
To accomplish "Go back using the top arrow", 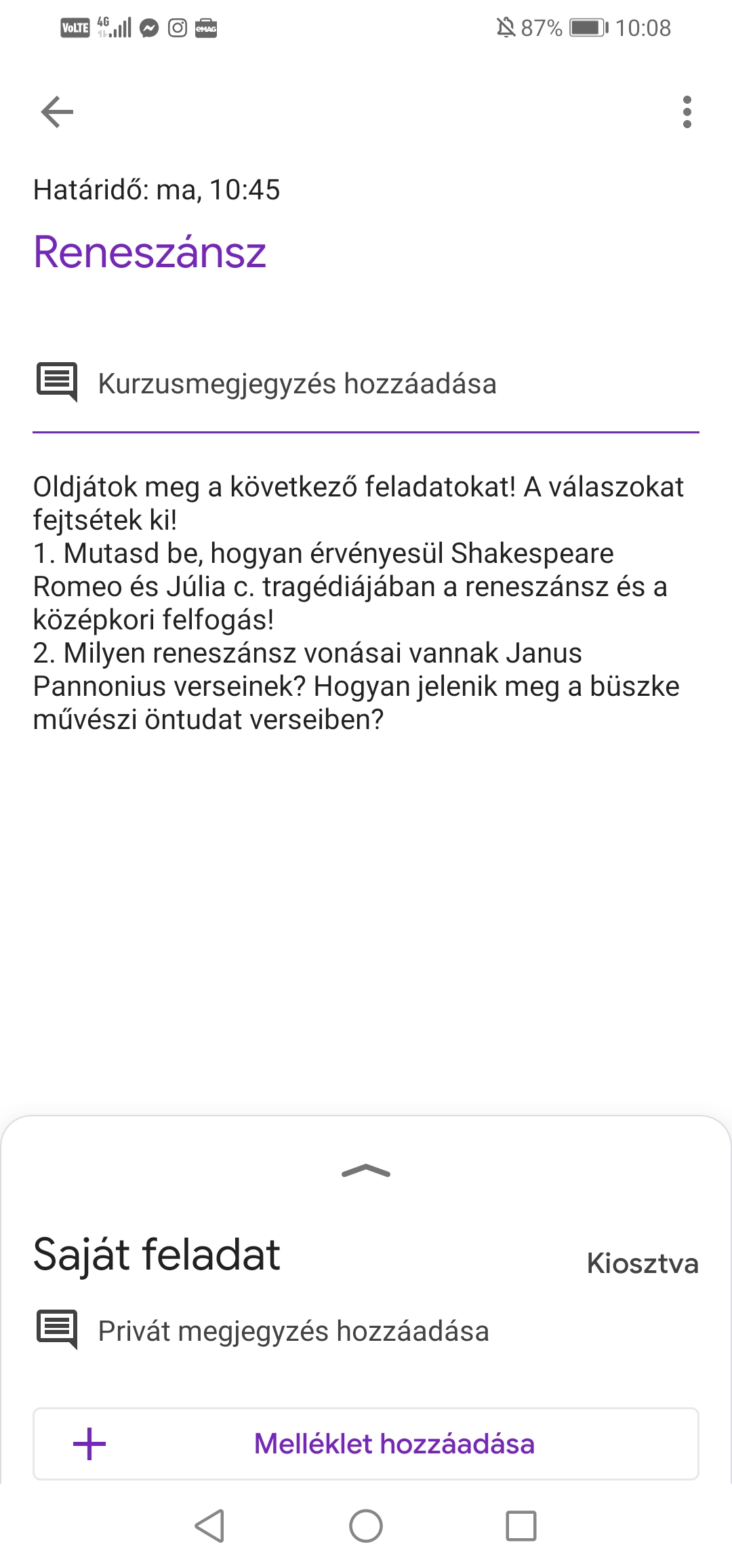I will click(x=57, y=112).
